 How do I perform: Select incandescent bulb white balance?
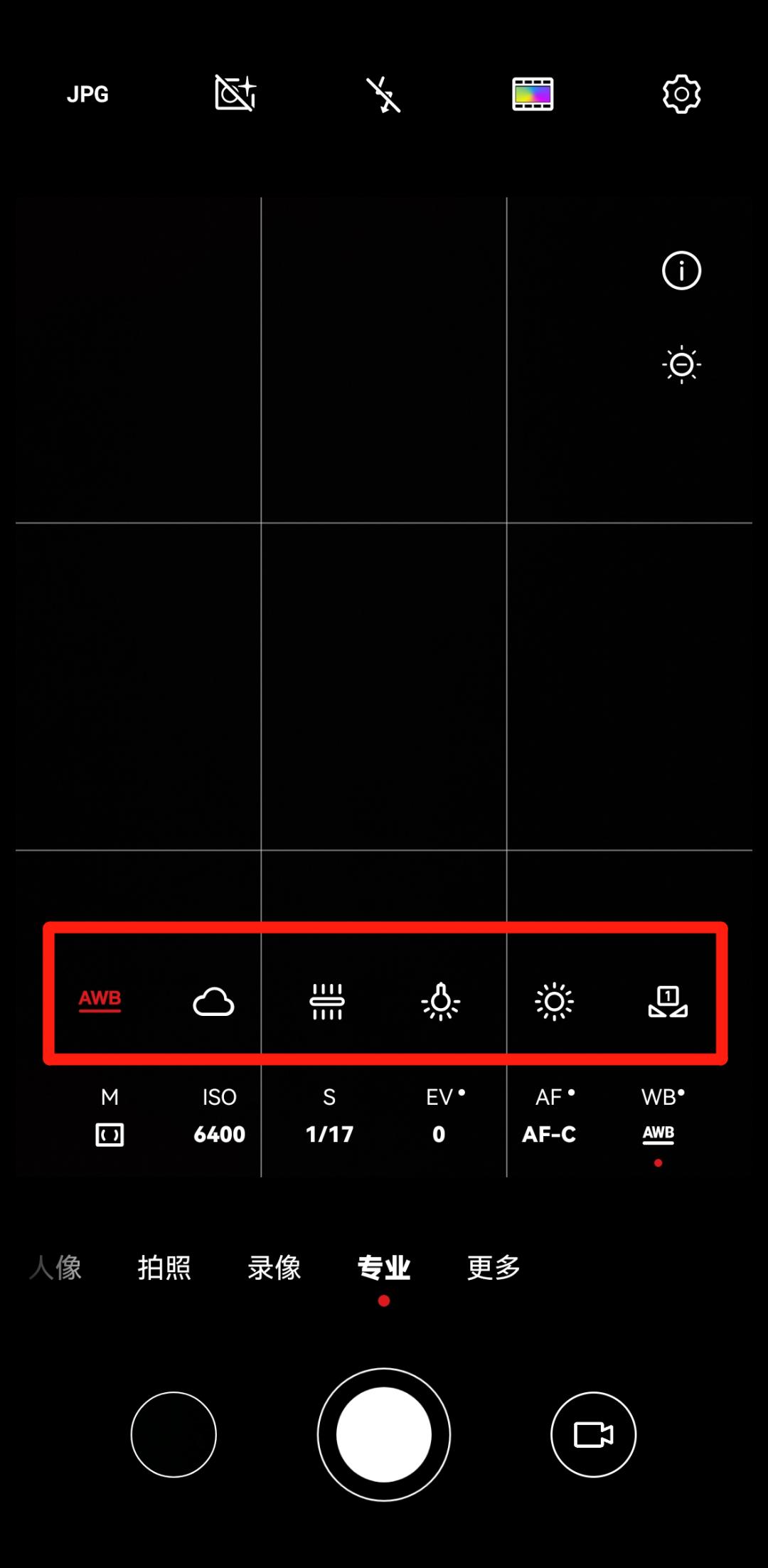(441, 1002)
